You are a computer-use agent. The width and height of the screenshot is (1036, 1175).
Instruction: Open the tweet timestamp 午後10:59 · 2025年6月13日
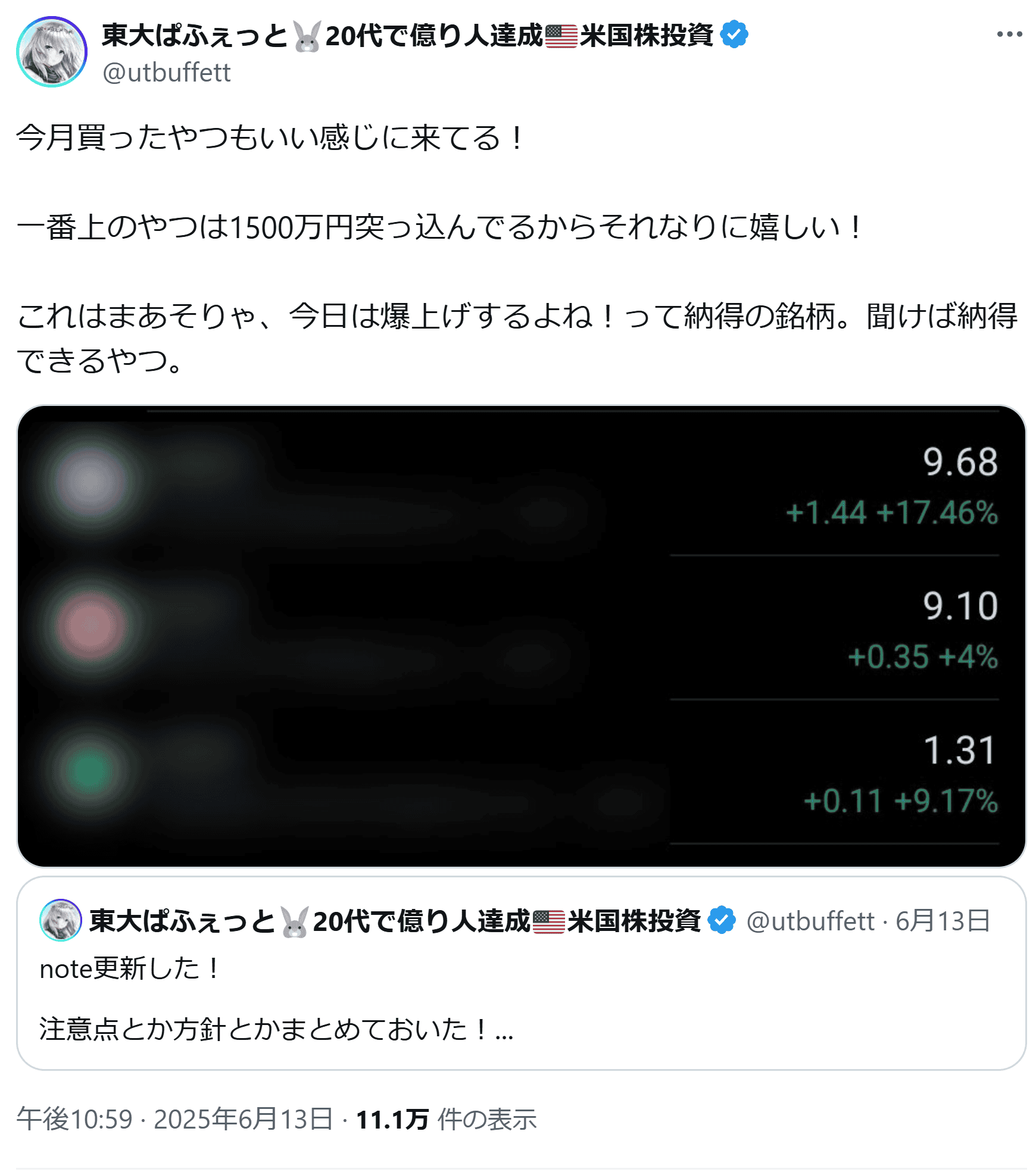[x=174, y=1119]
